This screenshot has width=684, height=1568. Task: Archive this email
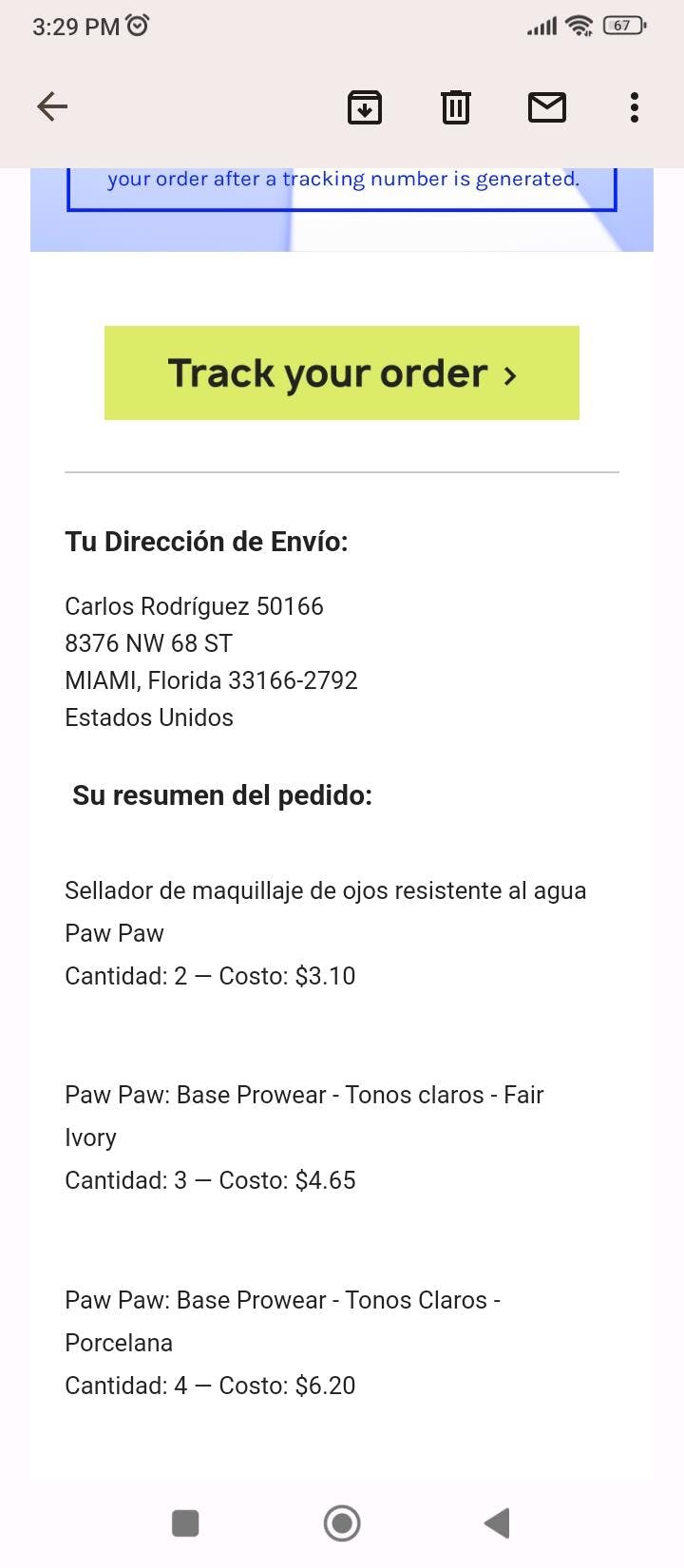pyautogui.click(x=365, y=106)
